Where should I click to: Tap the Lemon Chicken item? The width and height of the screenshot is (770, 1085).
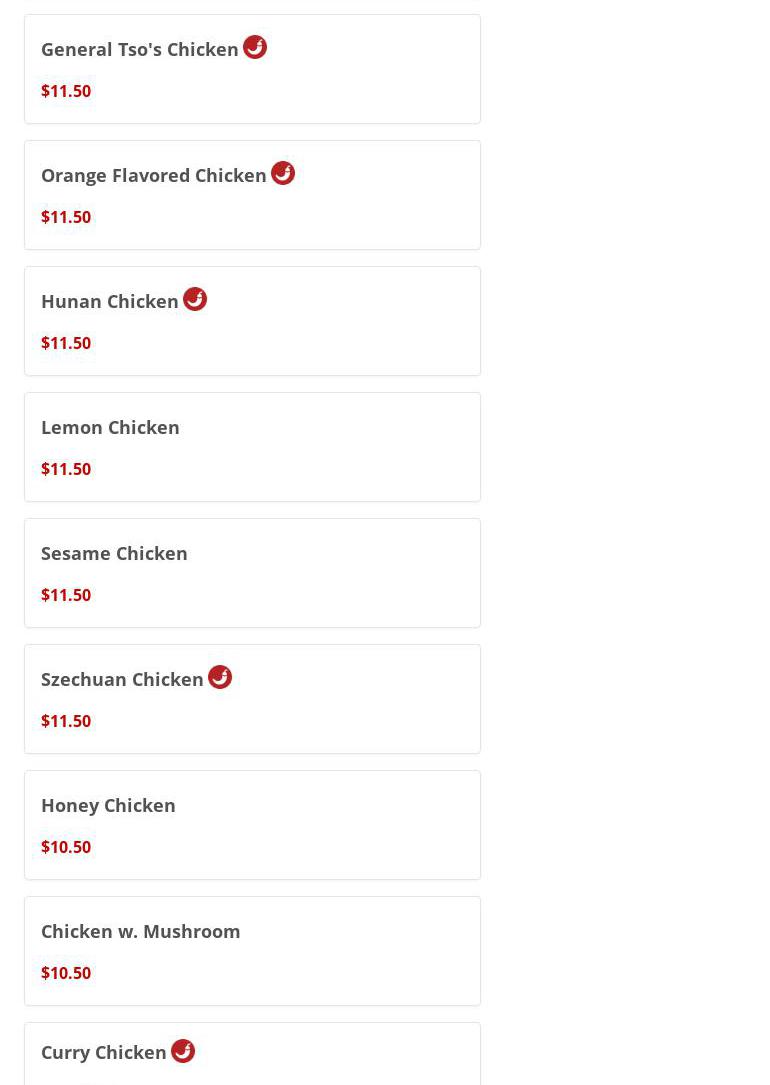tap(110, 428)
